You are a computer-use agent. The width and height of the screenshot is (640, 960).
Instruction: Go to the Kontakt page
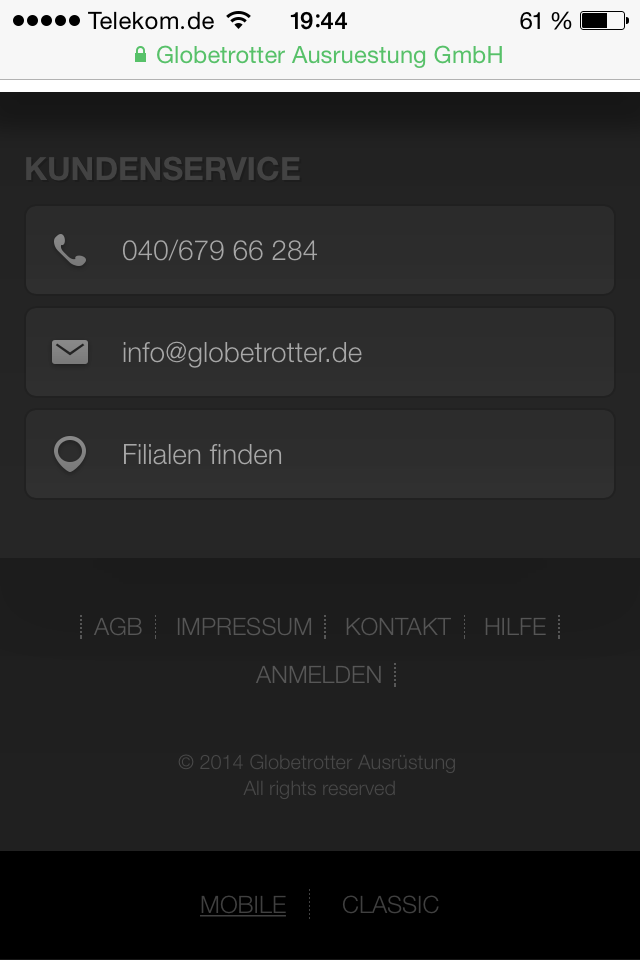pos(398,627)
